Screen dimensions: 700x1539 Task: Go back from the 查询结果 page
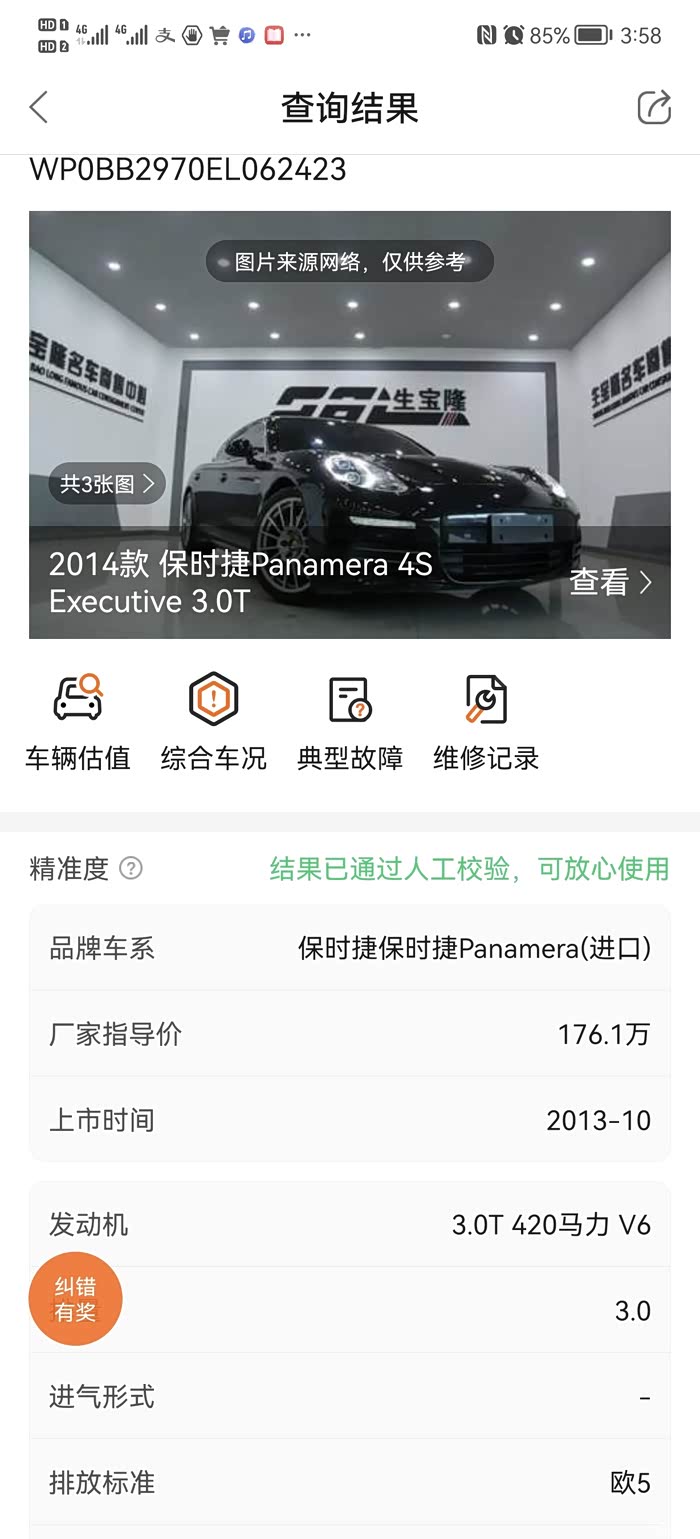[x=39, y=107]
